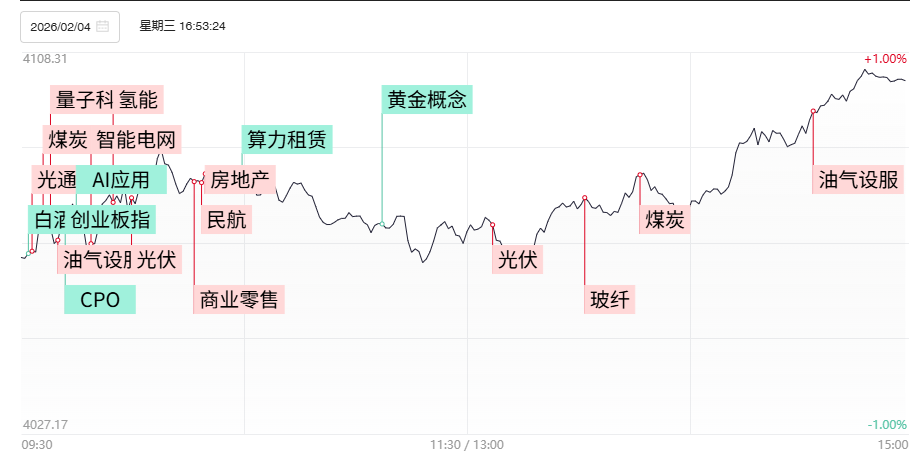The image size is (917, 459).
Task: Open the 光通 marker label
Action: tap(55, 180)
